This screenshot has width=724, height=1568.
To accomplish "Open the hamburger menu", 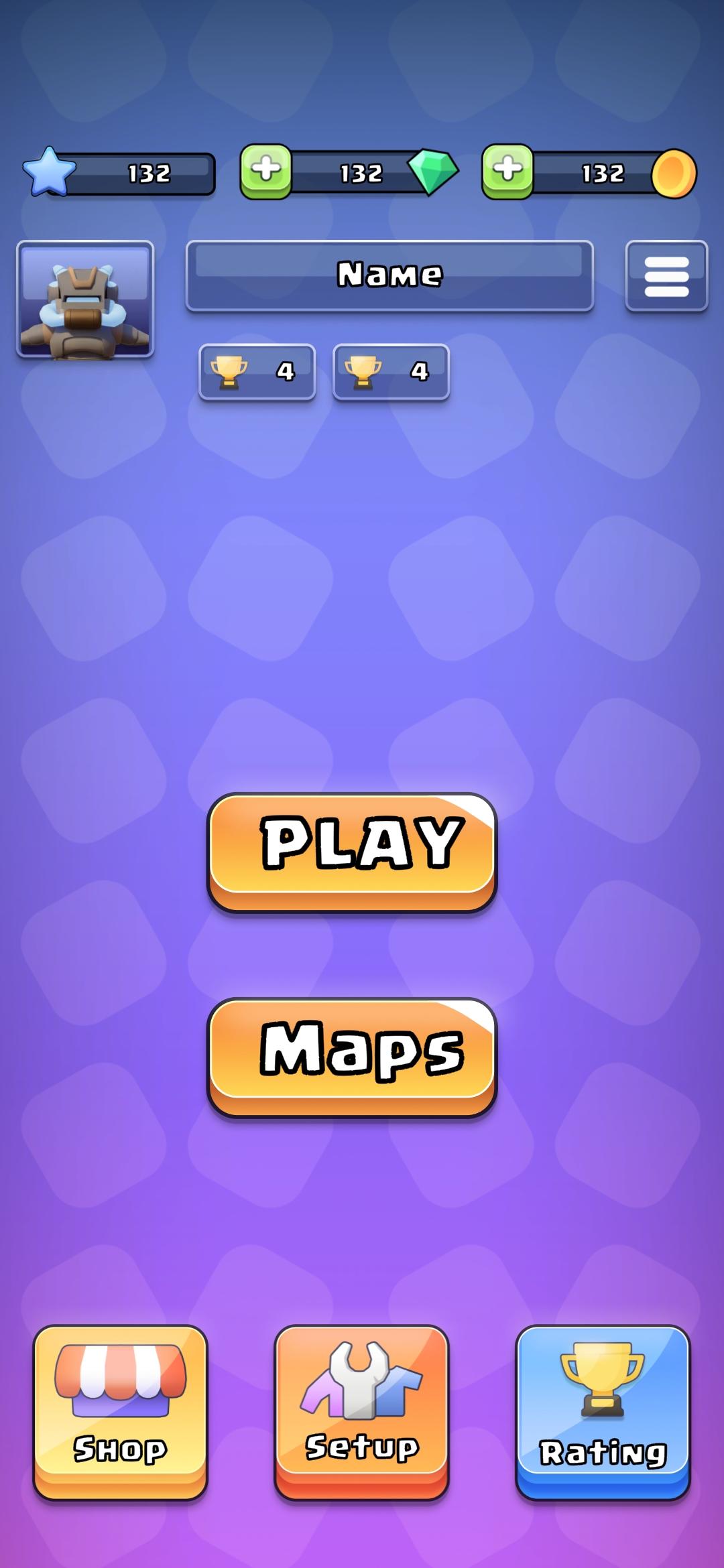I will [x=666, y=276].
